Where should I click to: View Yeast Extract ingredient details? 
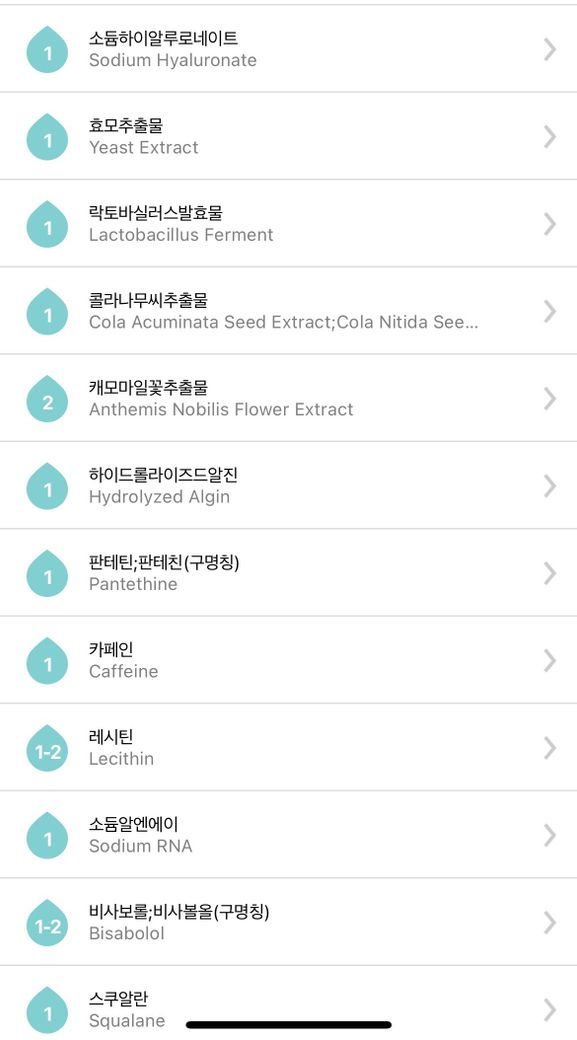click(288, 136)
